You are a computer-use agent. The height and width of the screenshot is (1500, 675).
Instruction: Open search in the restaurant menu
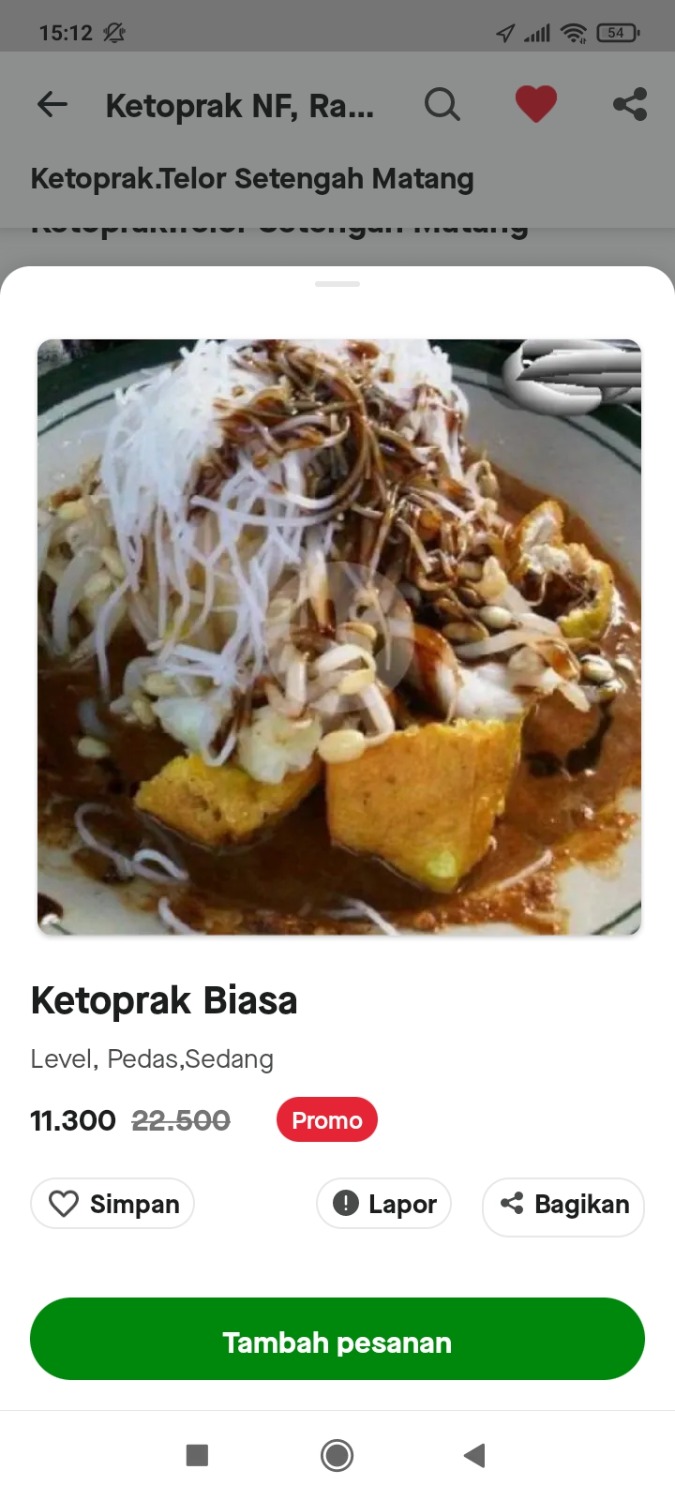442,104
